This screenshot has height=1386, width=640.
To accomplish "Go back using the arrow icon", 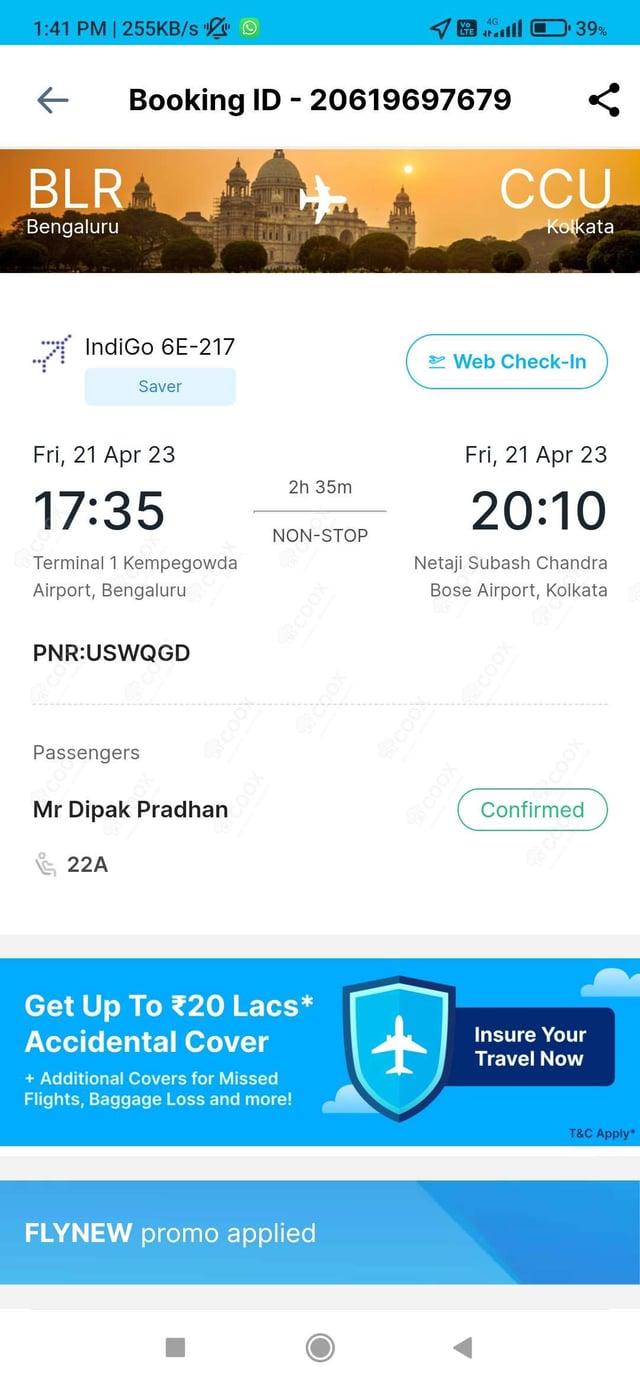I will pos(52,100).
